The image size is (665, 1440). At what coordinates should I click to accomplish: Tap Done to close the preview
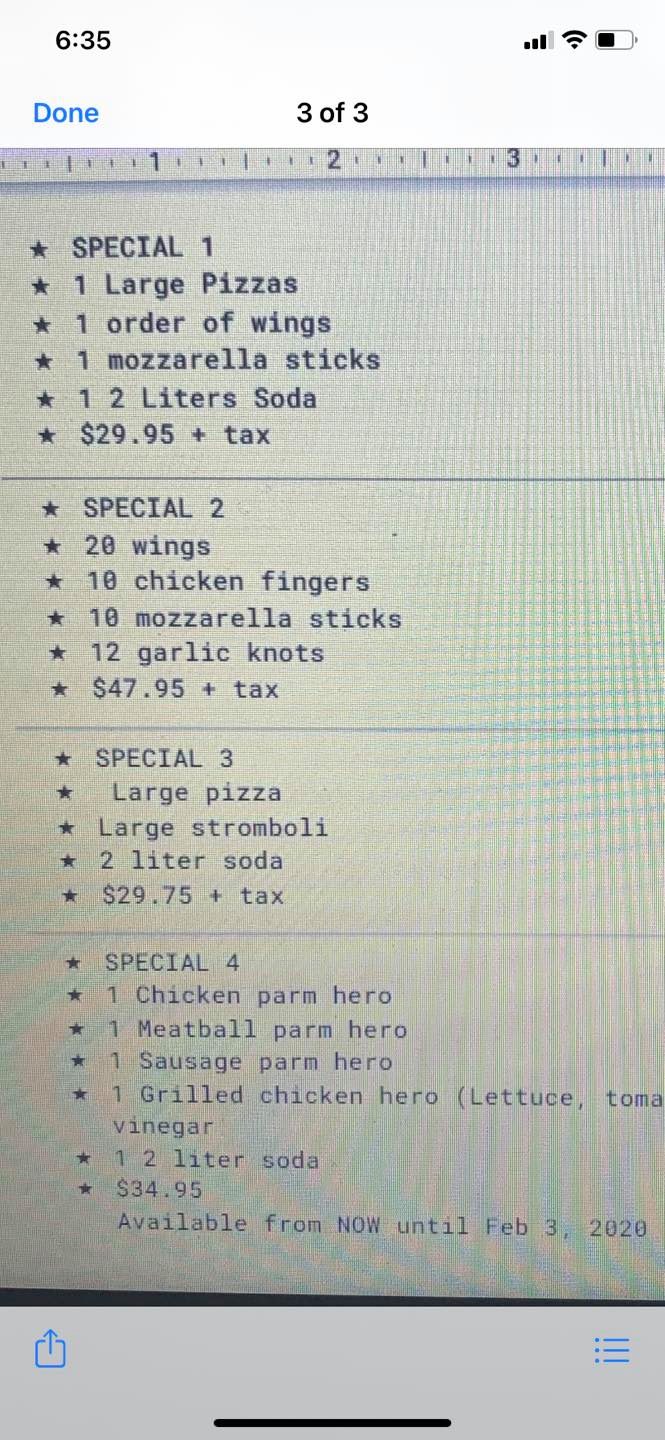pos(66,113)
